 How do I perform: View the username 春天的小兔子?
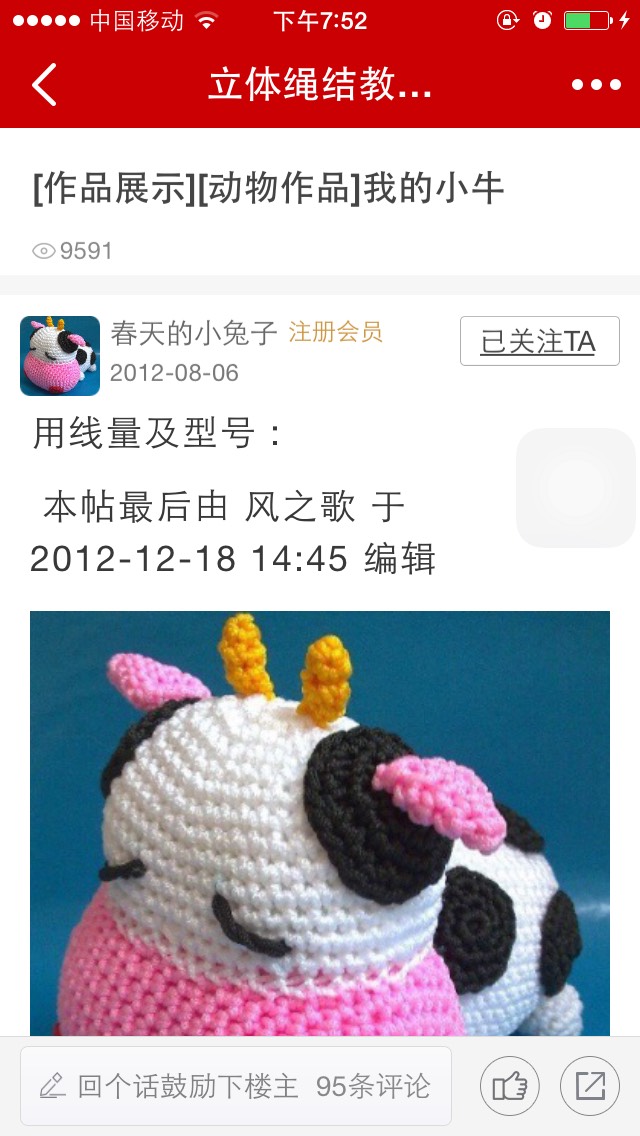(x=194, y=333)
